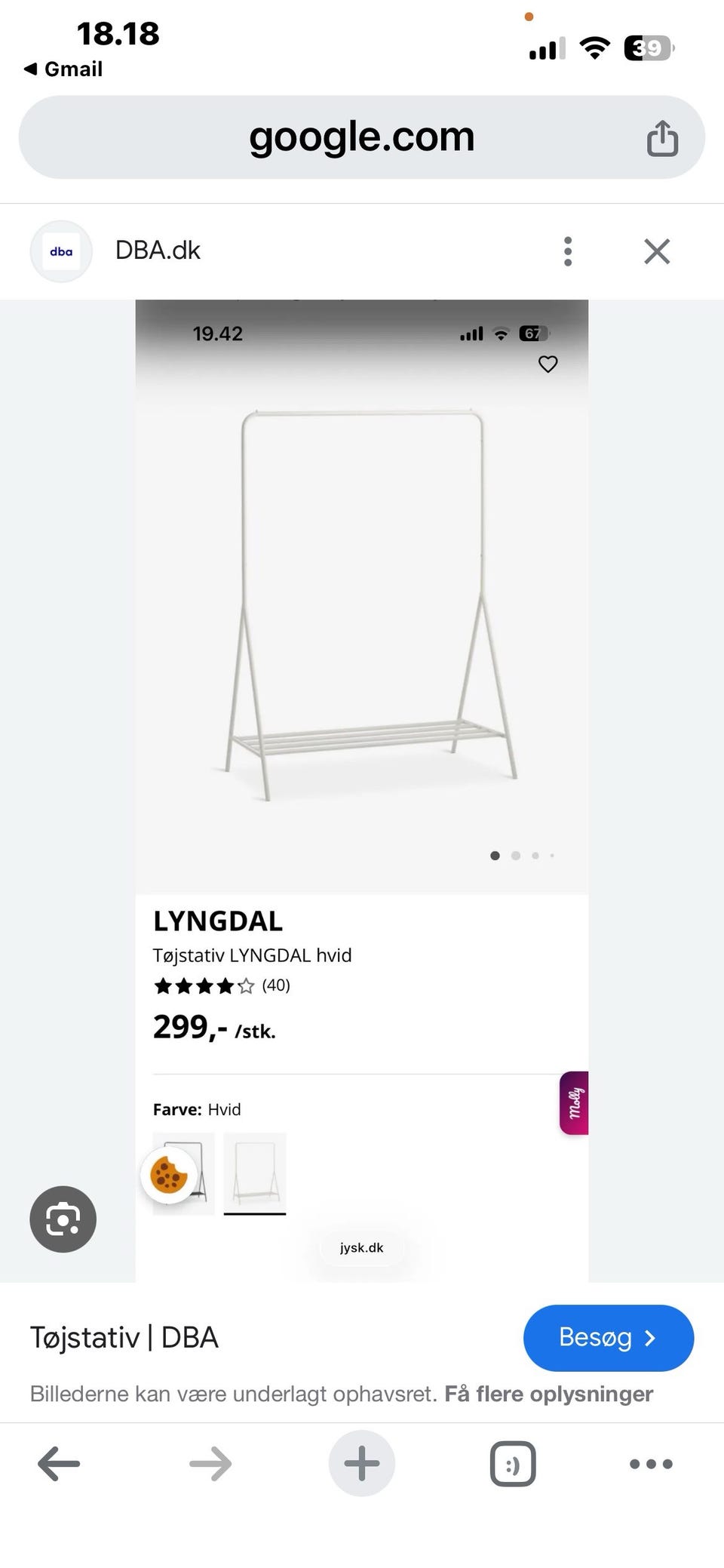Search this image with Google Lens

63,1219
